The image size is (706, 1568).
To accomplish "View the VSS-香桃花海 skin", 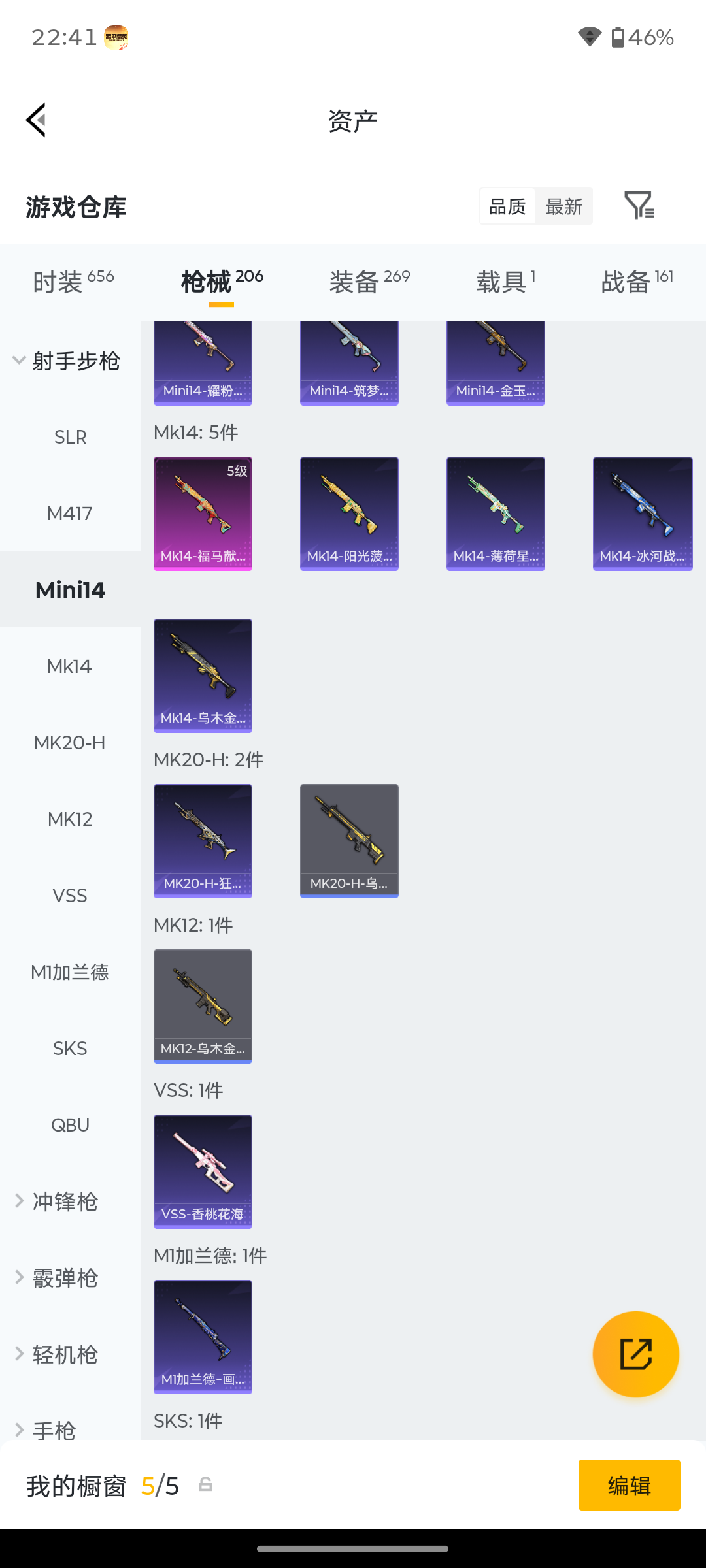I will pyautogui.click(x=203, y=1171).
